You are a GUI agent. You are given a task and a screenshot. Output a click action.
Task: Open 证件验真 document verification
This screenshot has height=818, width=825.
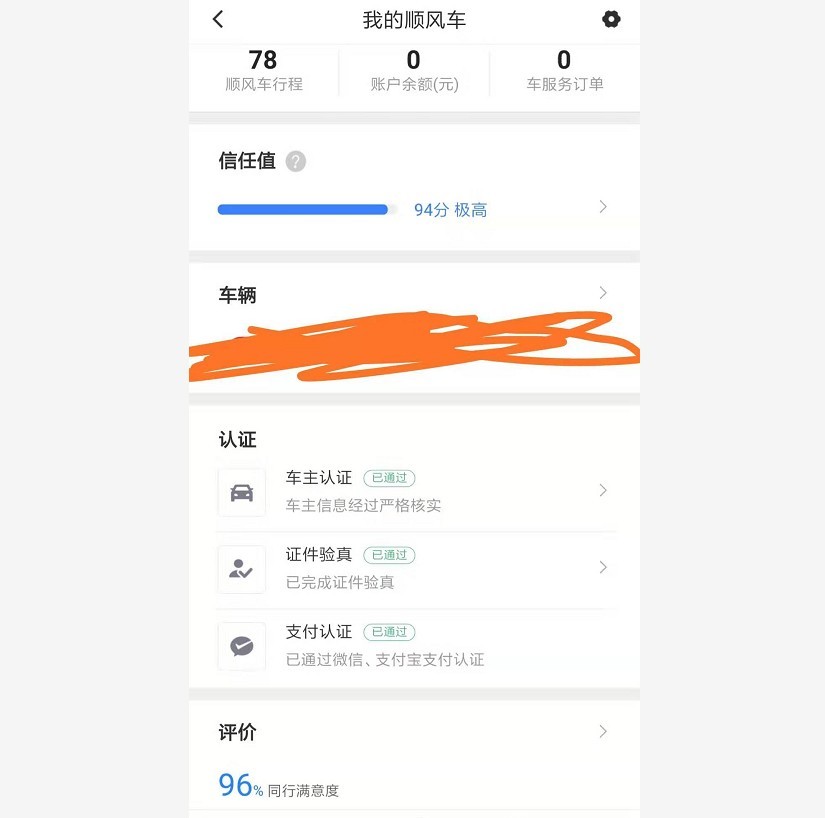coord(414,568)
